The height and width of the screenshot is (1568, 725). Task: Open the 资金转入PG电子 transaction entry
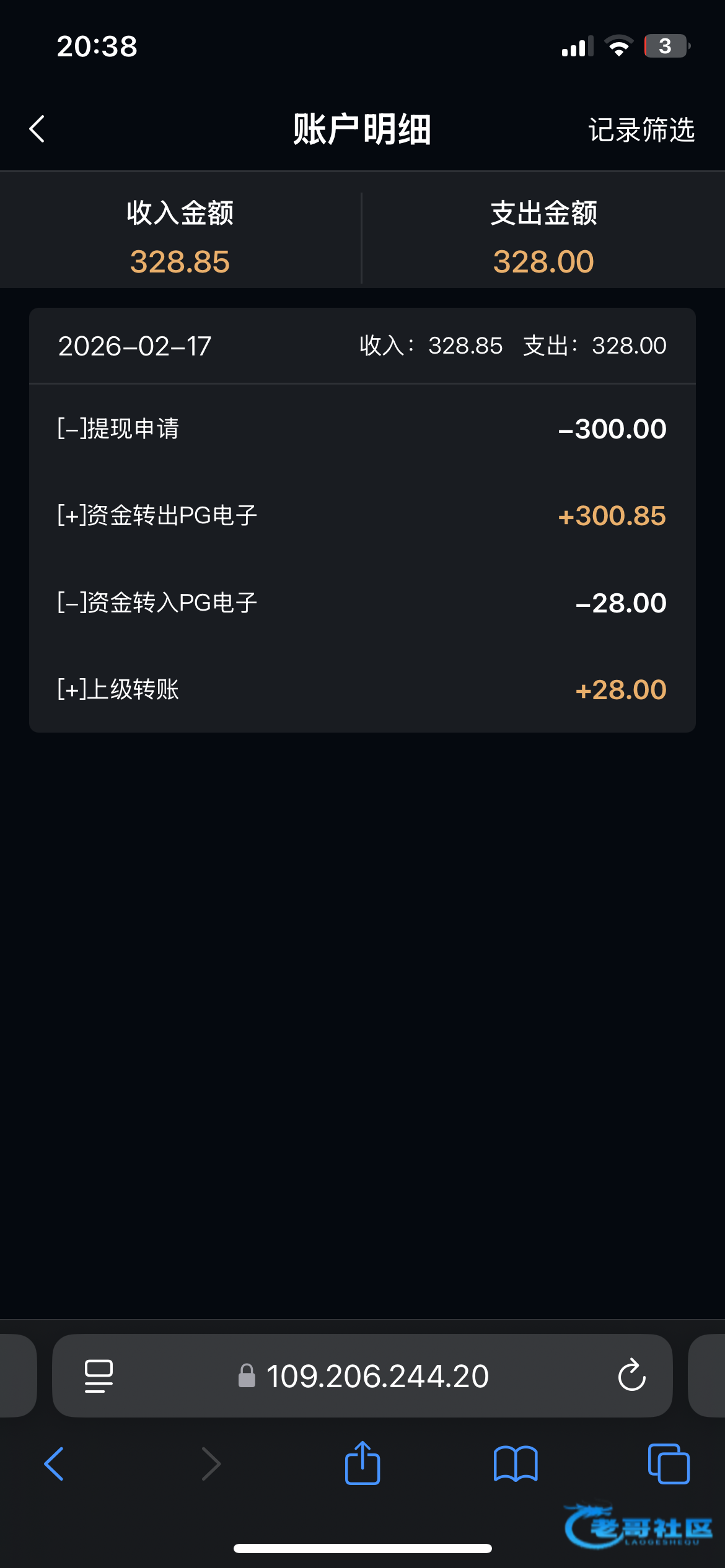362,603
